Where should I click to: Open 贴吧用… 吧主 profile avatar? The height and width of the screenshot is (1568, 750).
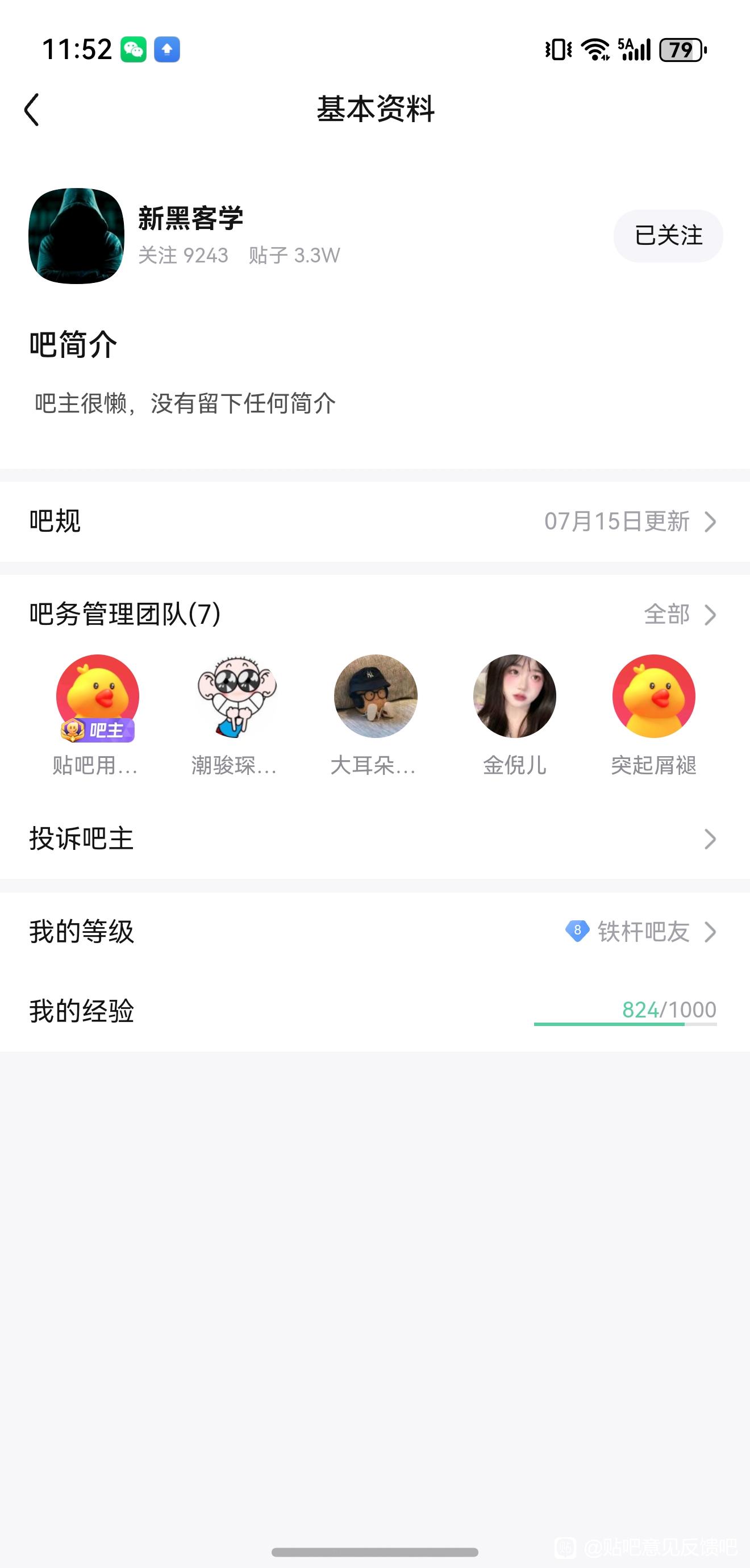[x=97, y=696]
